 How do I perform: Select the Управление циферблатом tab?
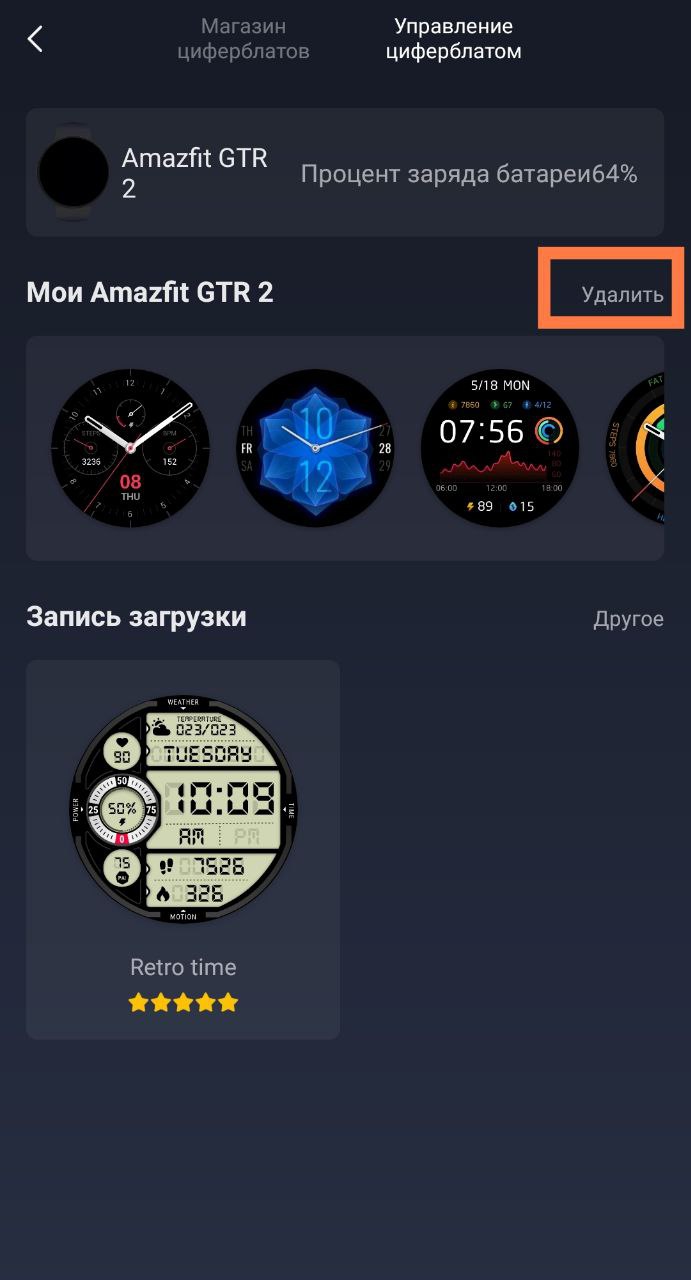[x=453, y=39]
